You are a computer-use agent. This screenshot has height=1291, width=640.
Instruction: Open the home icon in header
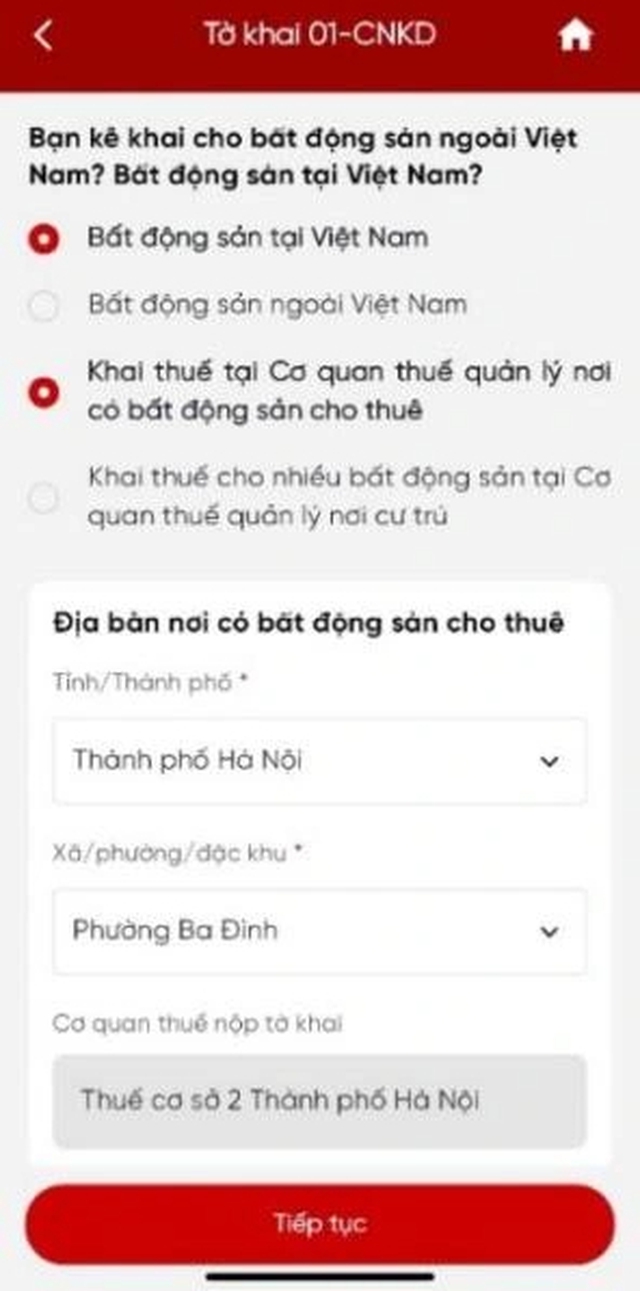pos(576,36)
